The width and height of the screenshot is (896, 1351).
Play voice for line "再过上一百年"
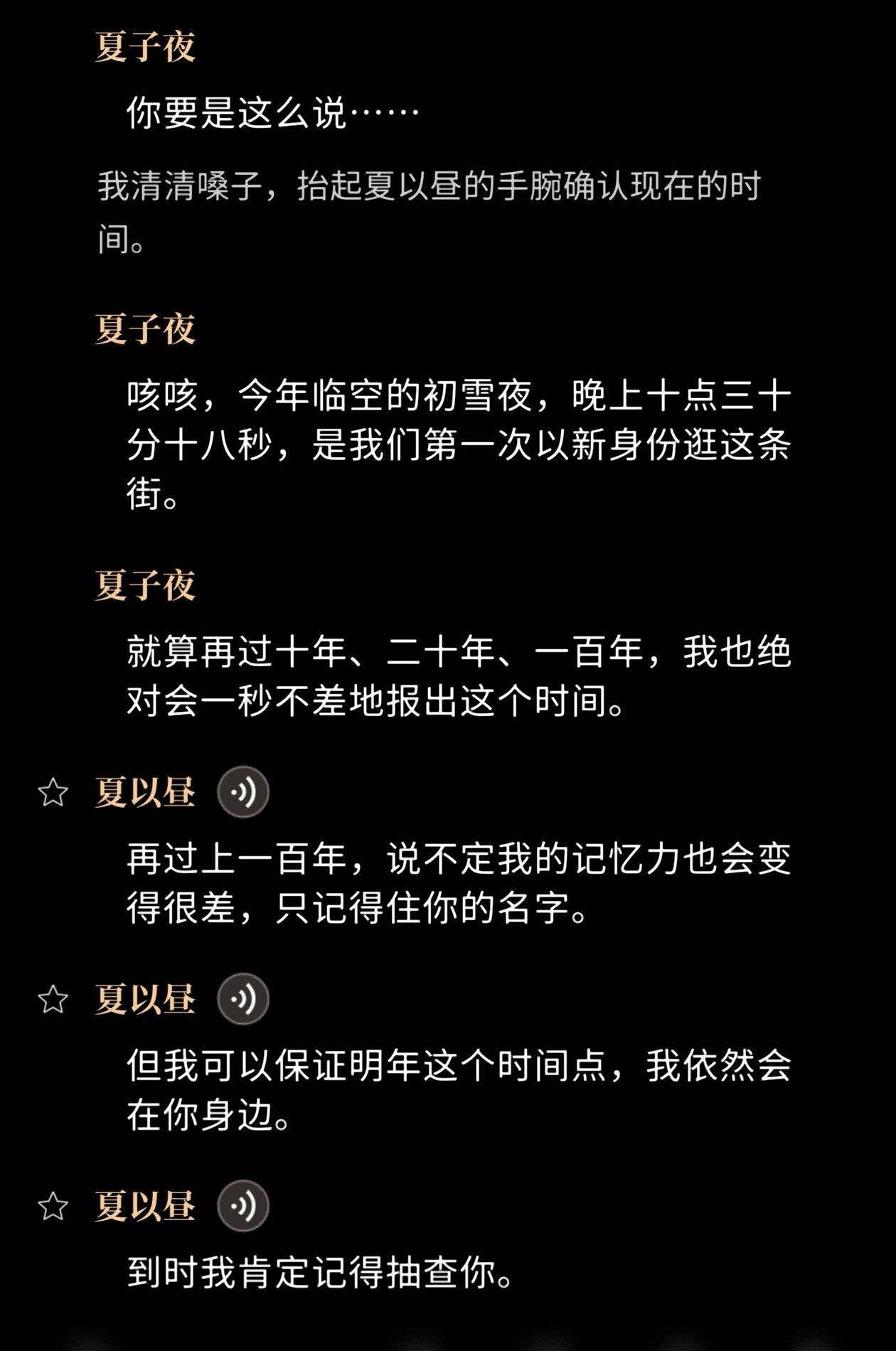tap(243, 792)
